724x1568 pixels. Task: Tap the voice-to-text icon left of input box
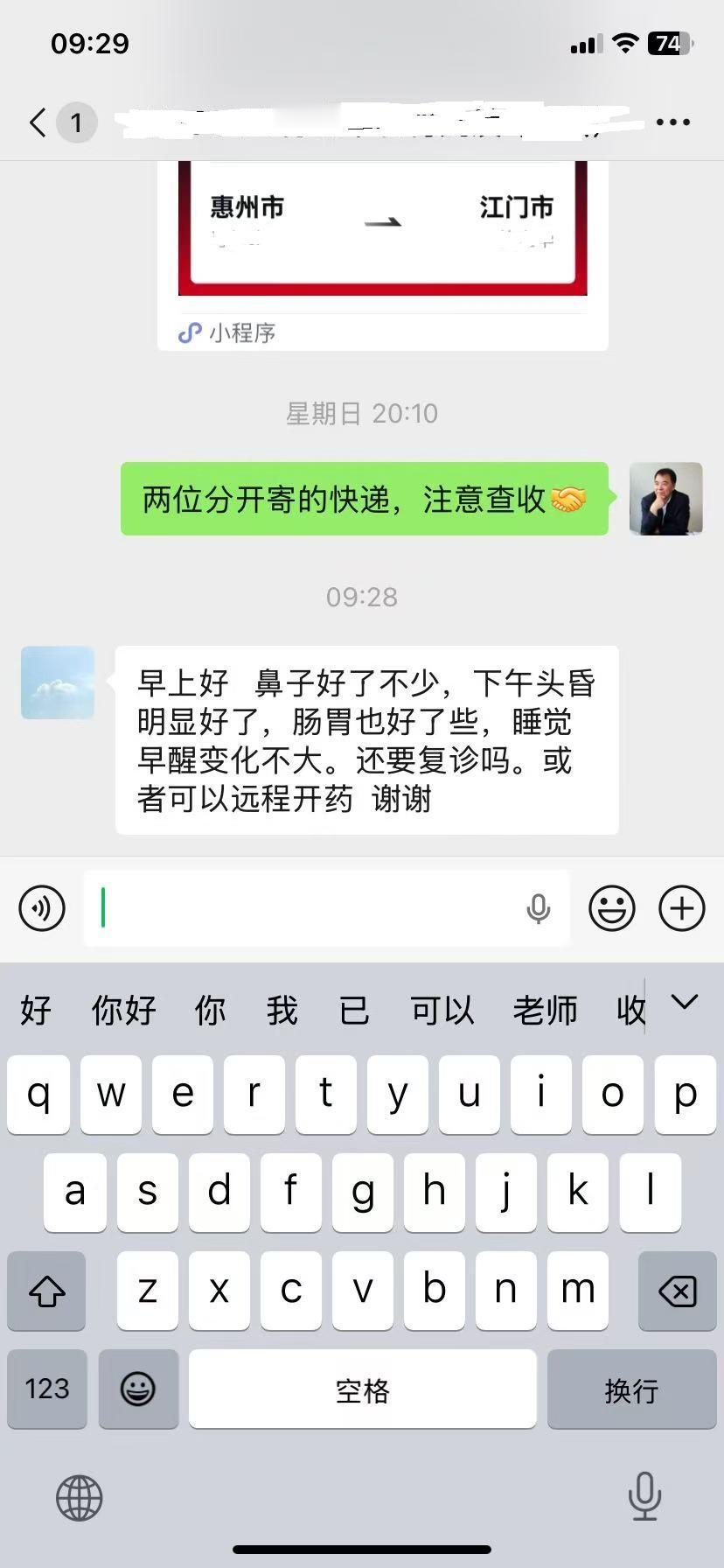41,908
